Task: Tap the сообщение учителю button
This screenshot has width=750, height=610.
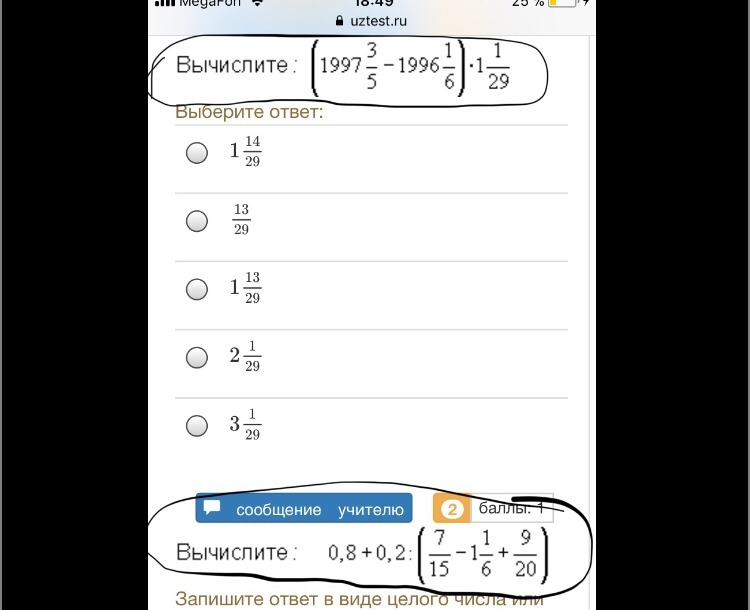Action: [304, 508]
